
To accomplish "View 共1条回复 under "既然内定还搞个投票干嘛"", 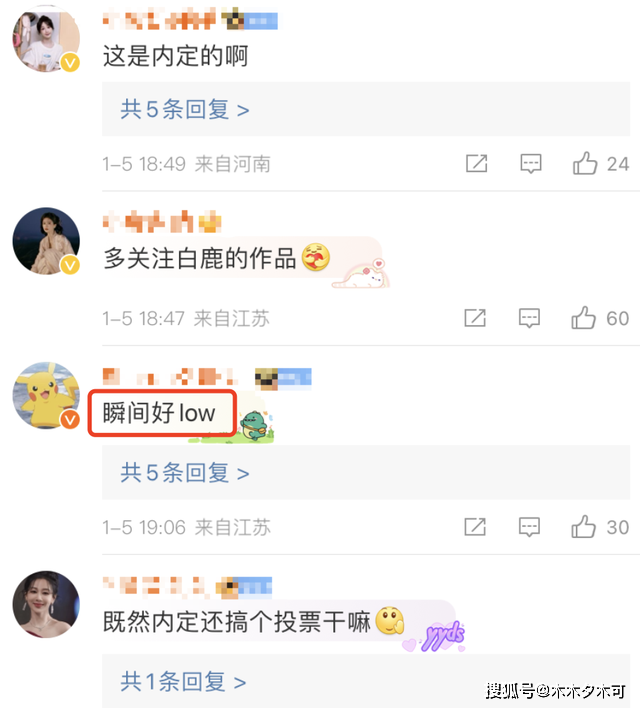I will coord(185,682).
